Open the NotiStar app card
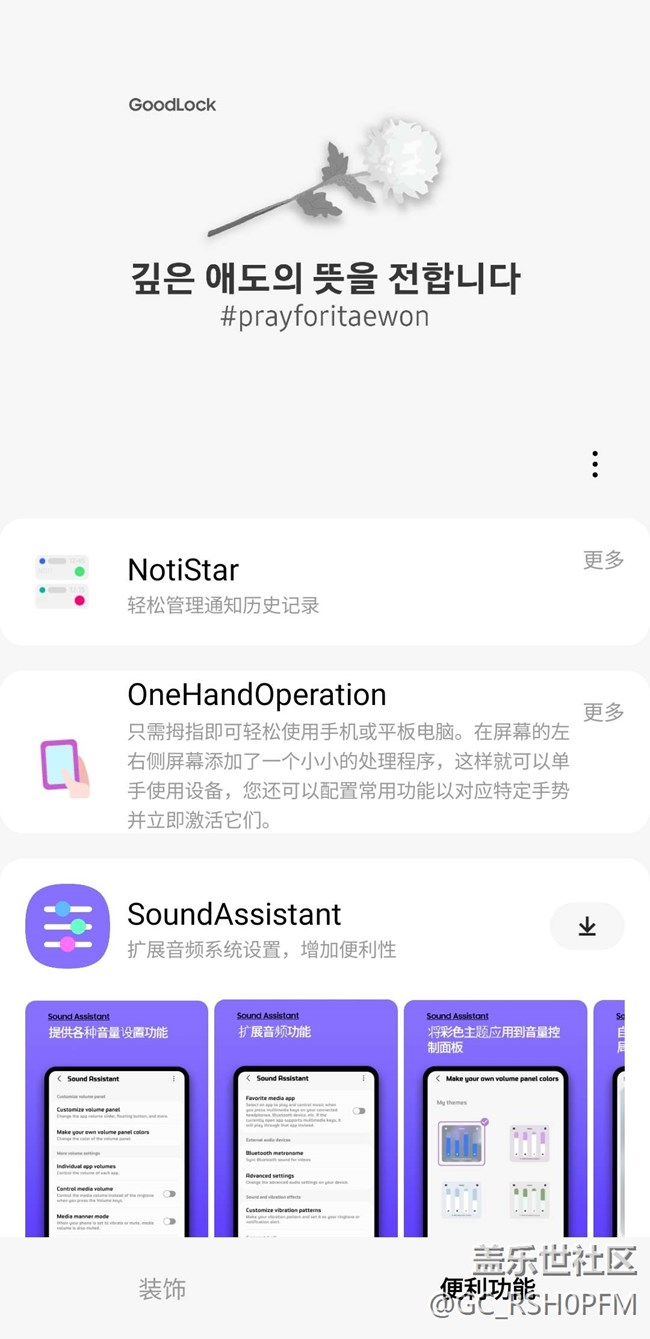 pos(184,571)
